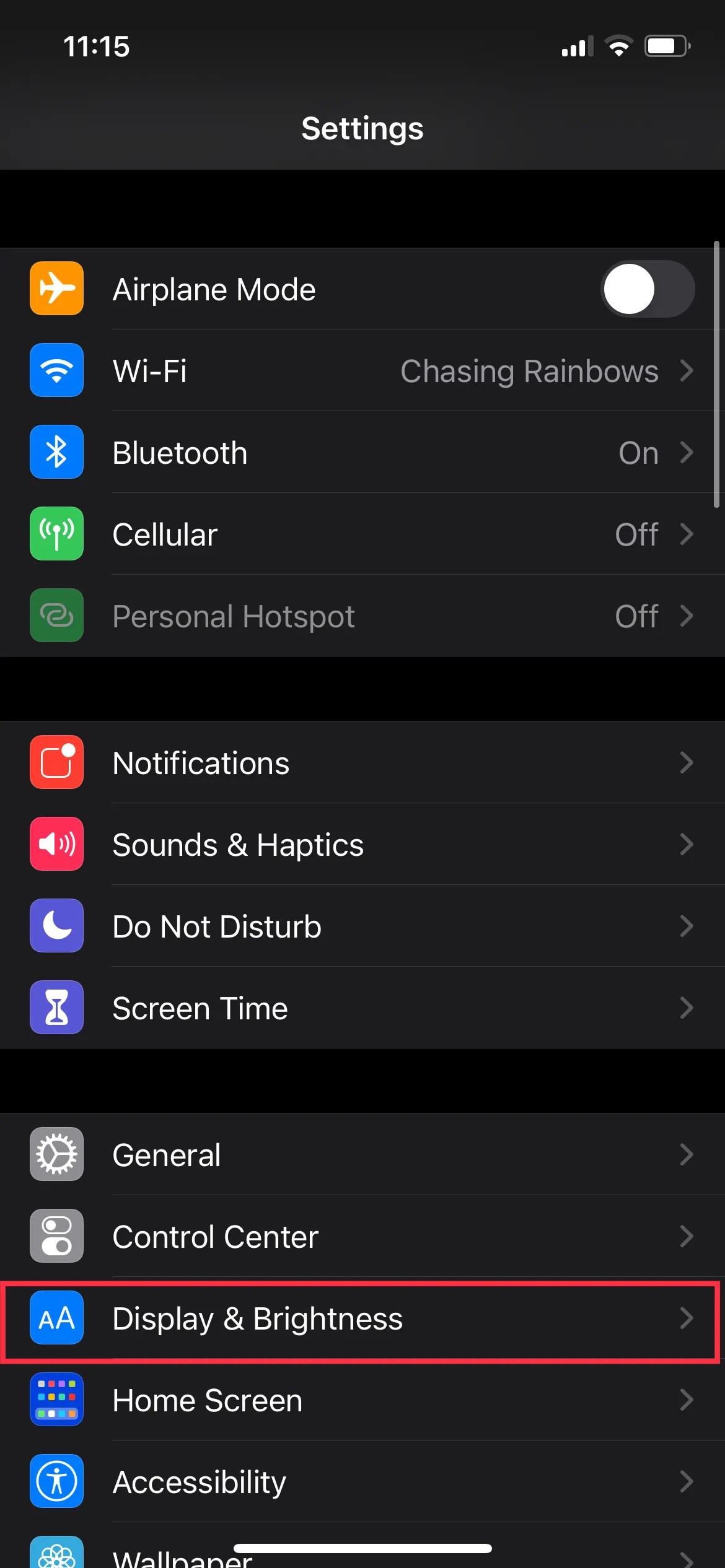The height and width of the screenshot is (1568, 725).
Task: Tap the Screen Time hourglass icon
Action: point(56,1008)
